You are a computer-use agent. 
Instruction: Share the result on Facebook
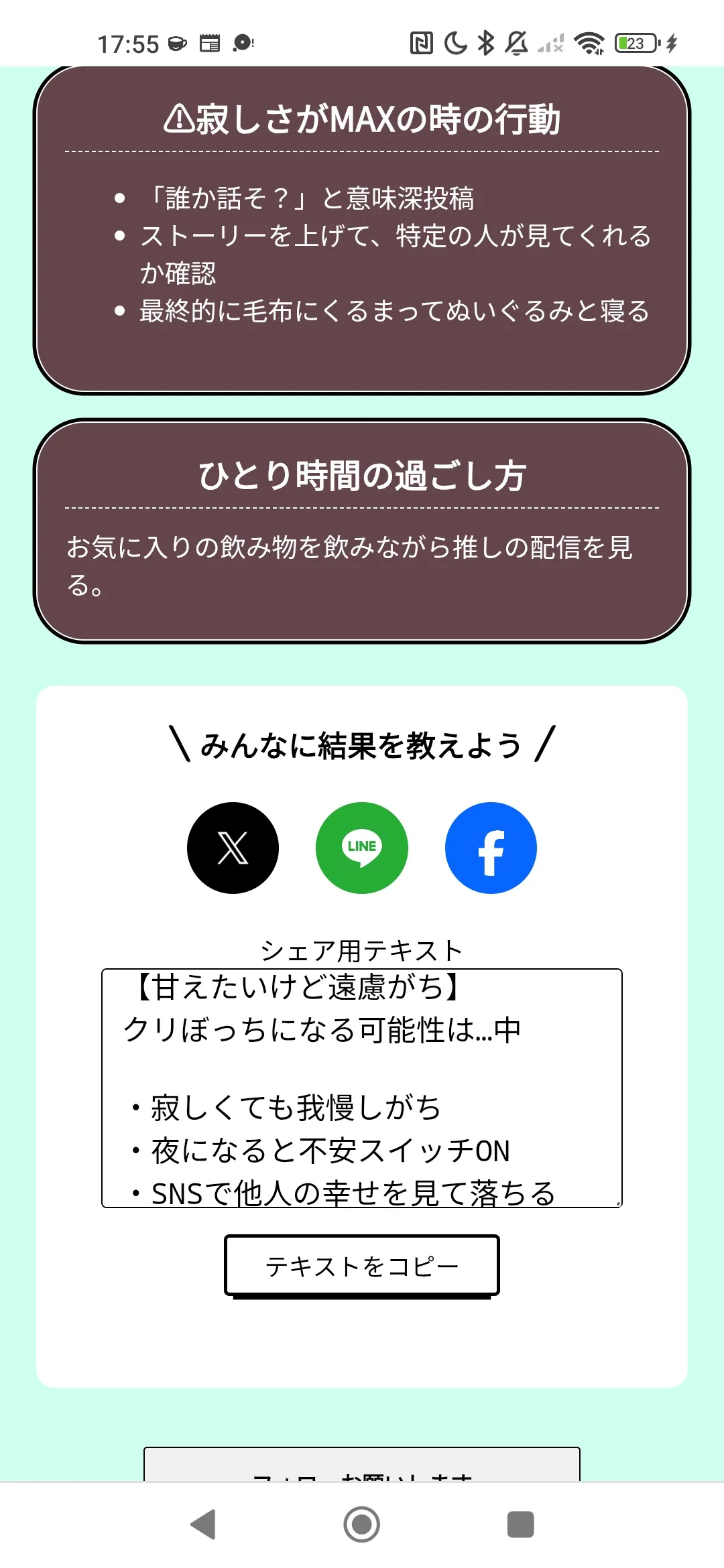(x=491, y=848)
